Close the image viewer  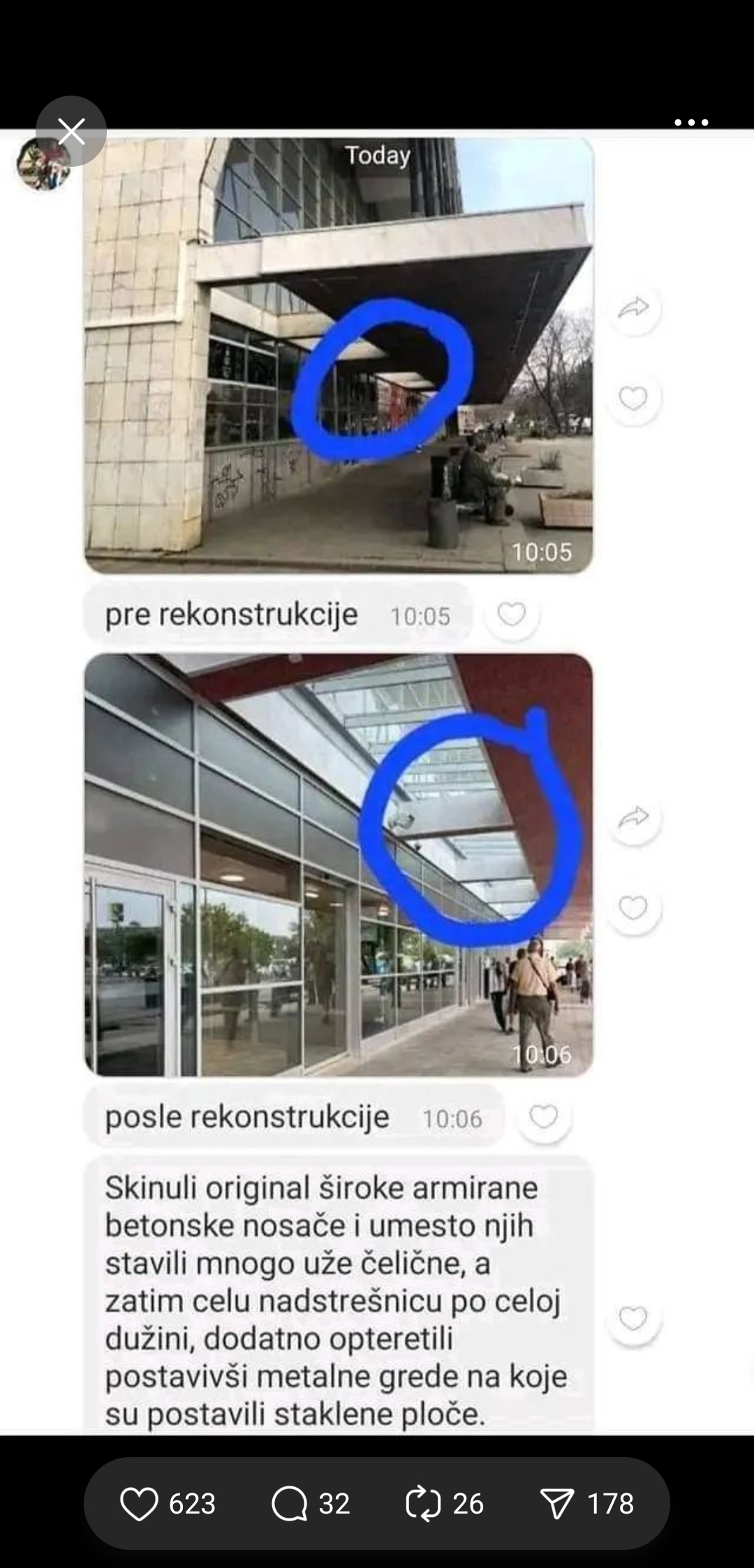coord(71,131)
